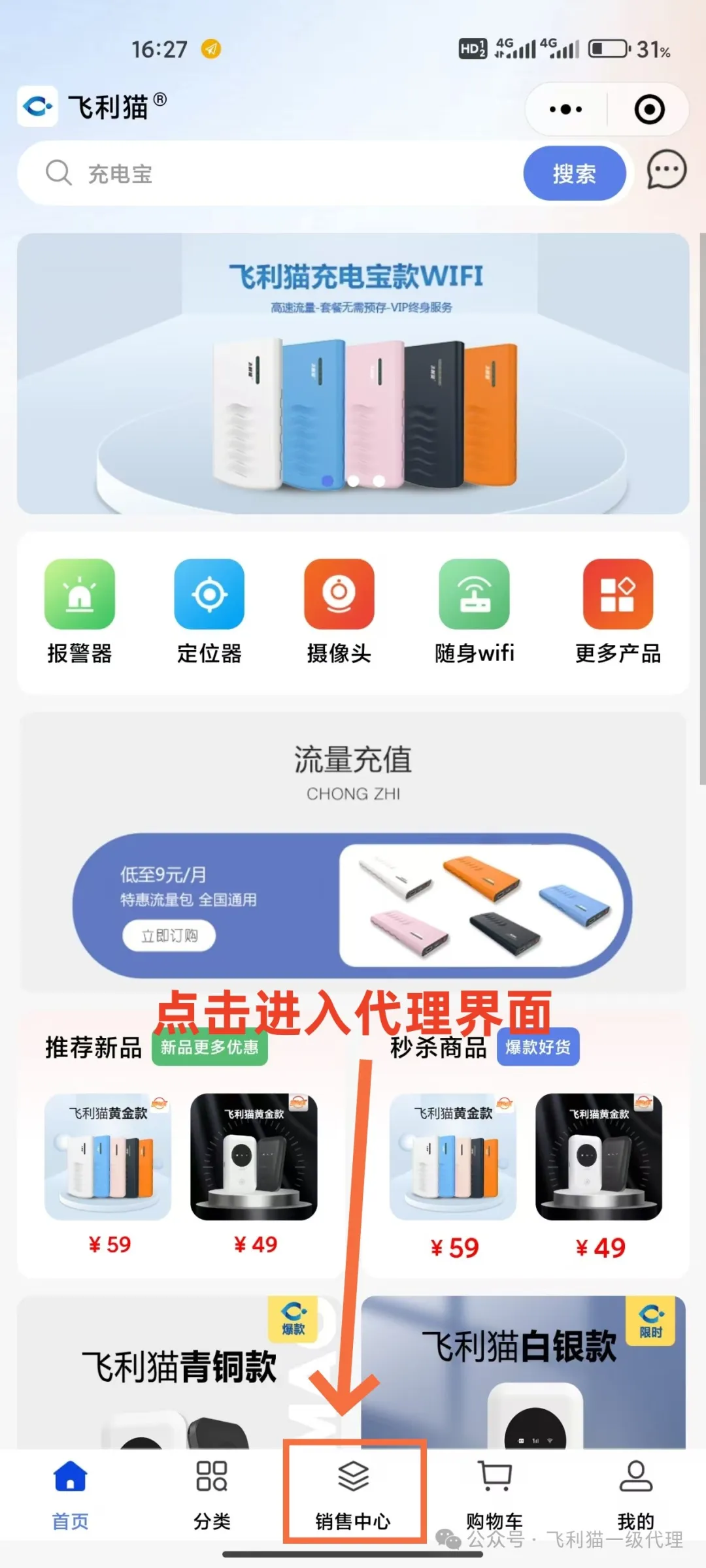Switch to the 分类 tab
The image size is (706, 1568).
pos(212,1494)
